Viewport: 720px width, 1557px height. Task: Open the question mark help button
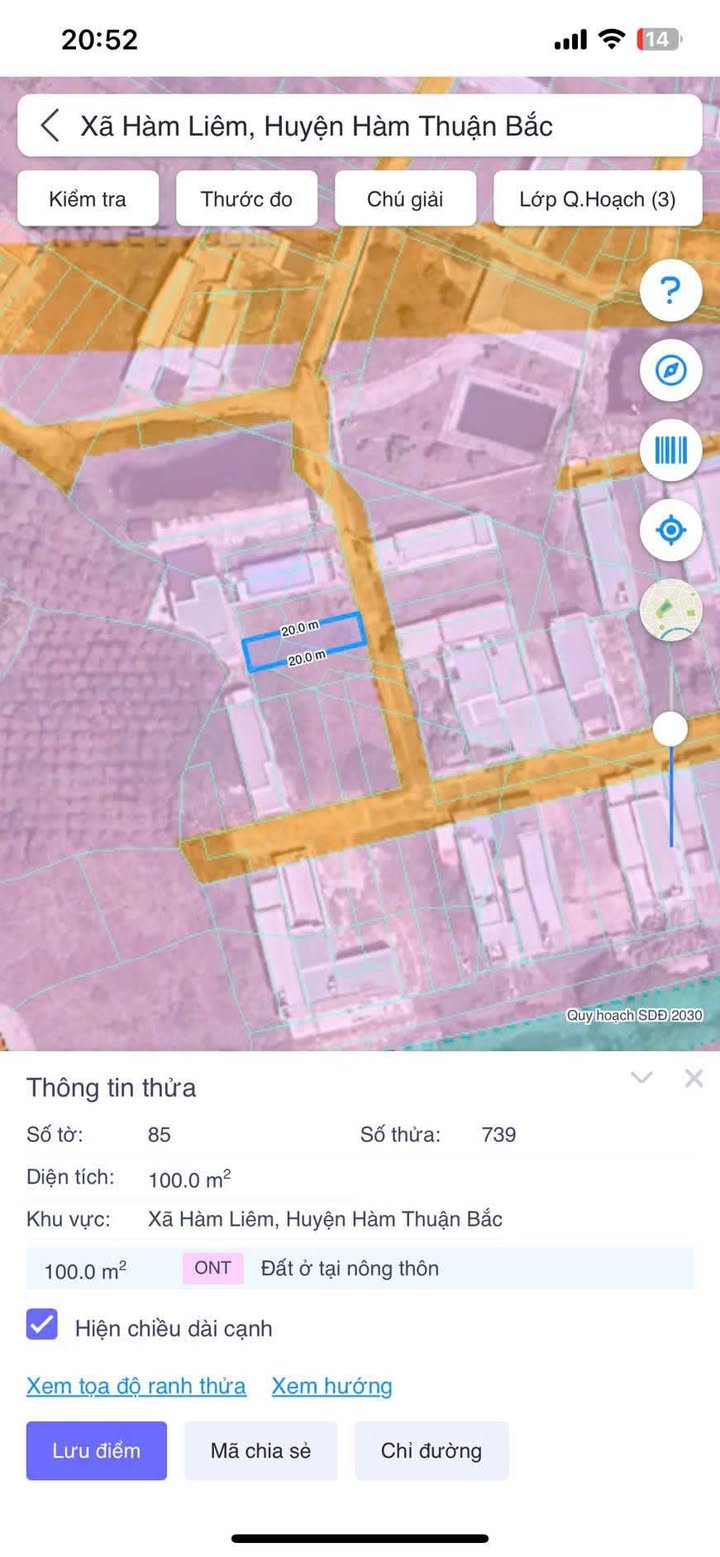coord(671,291)
